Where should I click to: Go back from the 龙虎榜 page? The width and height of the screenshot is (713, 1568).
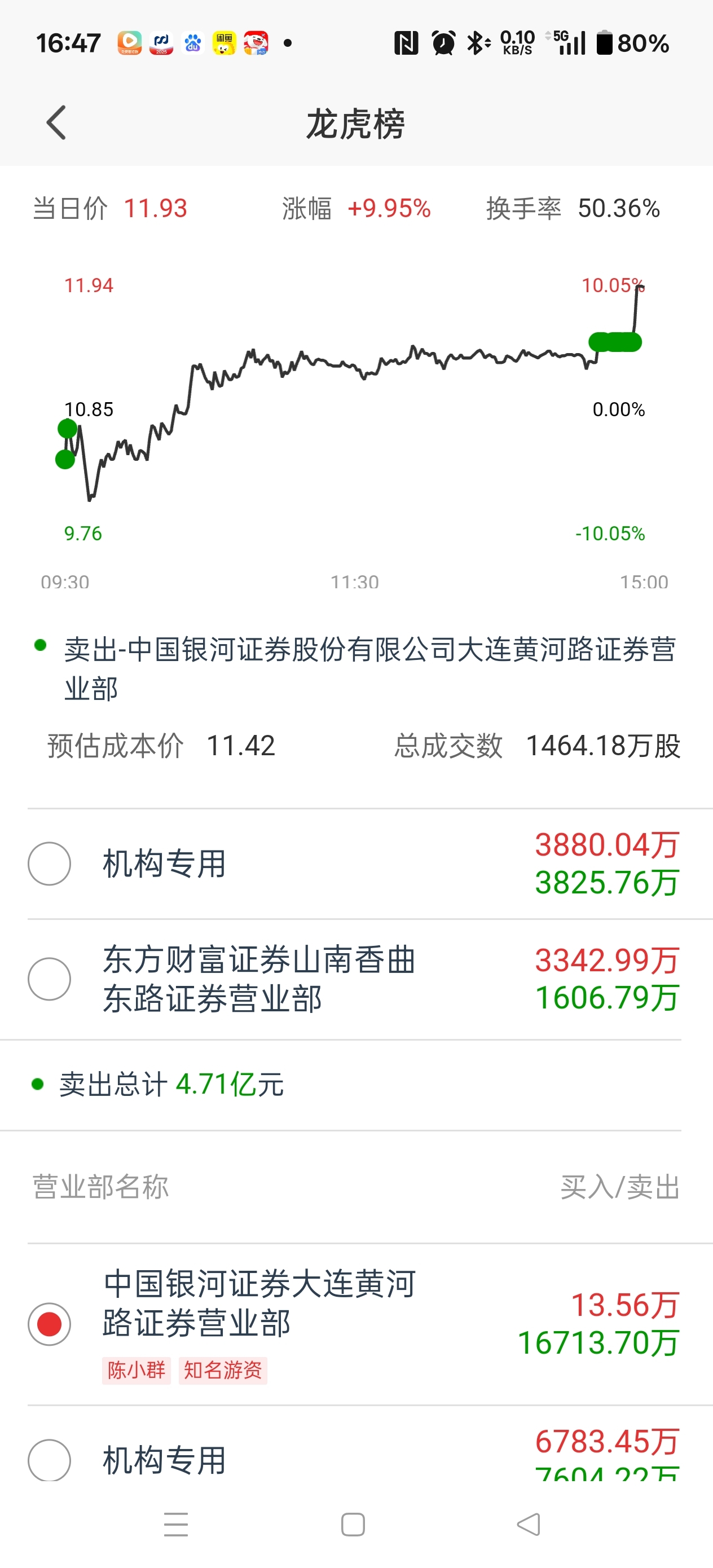click(56, 122)
